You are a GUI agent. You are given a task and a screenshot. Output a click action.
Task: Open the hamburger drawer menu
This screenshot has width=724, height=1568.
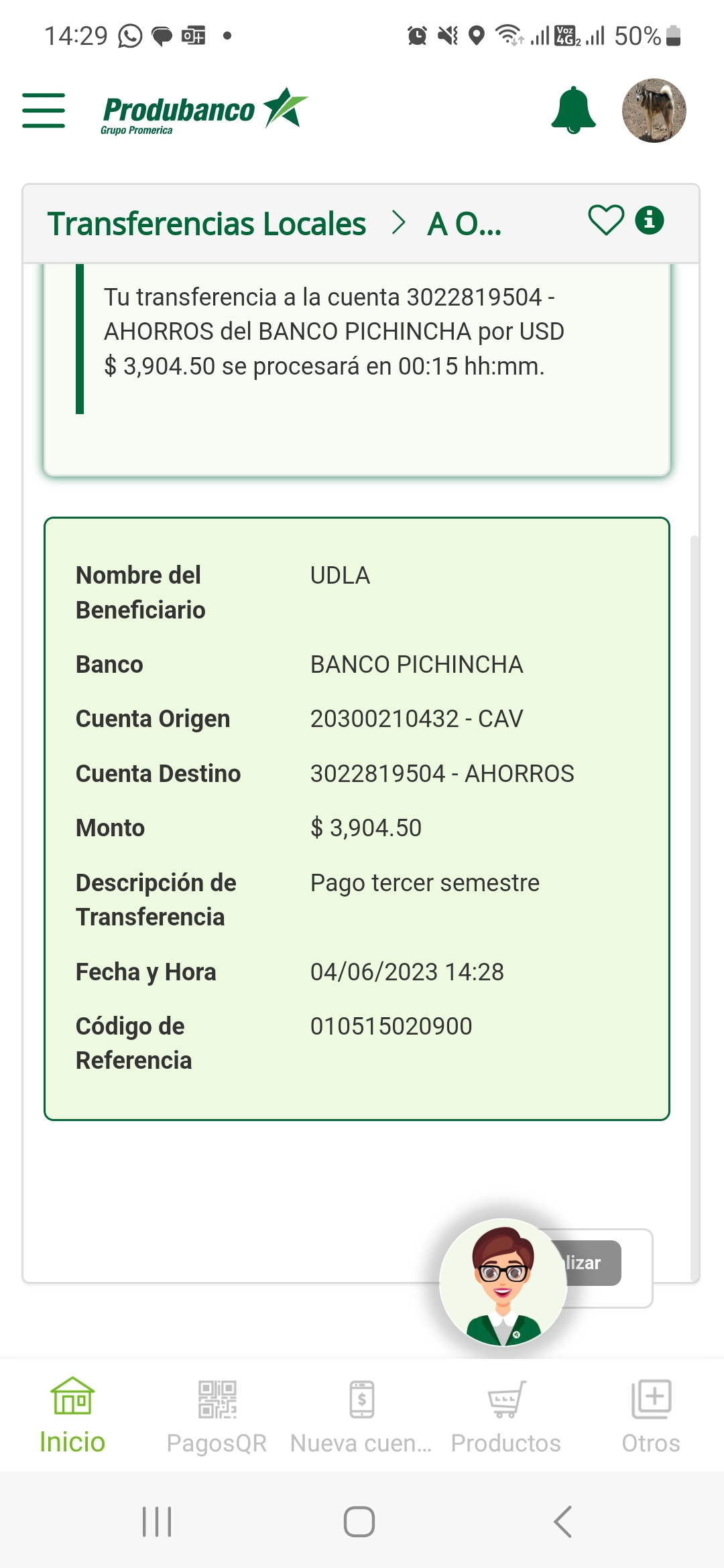tap(44, 111)
